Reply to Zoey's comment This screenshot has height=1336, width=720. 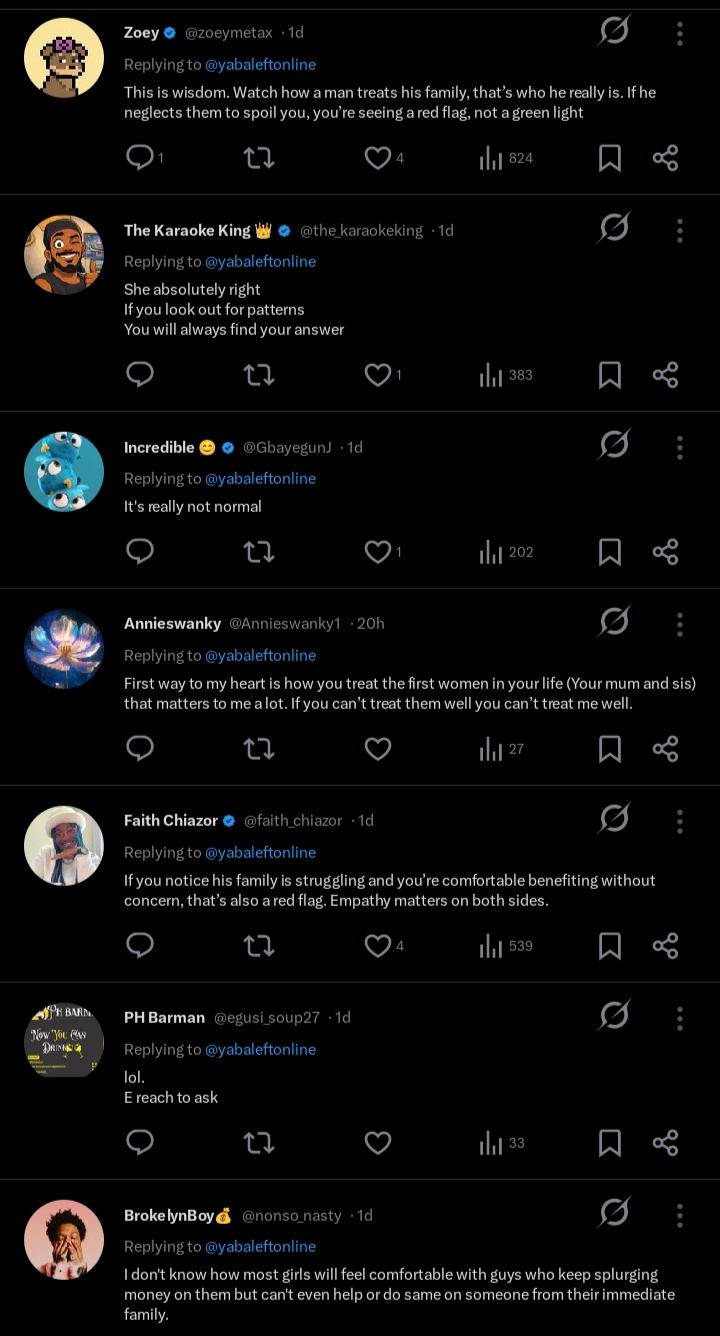point(140,158)
